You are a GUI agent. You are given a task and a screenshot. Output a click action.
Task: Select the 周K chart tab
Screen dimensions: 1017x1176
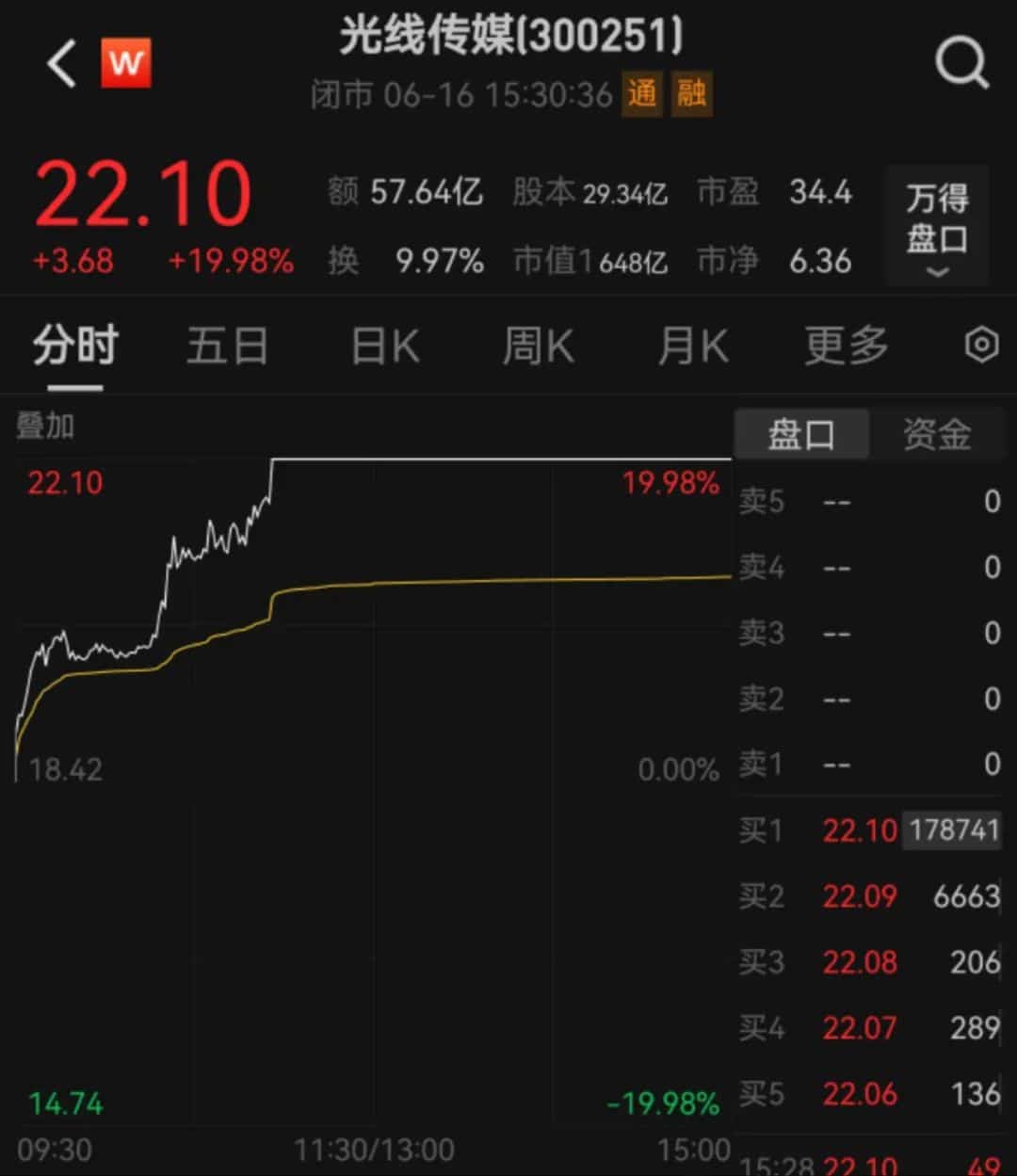tap(537, 346)
